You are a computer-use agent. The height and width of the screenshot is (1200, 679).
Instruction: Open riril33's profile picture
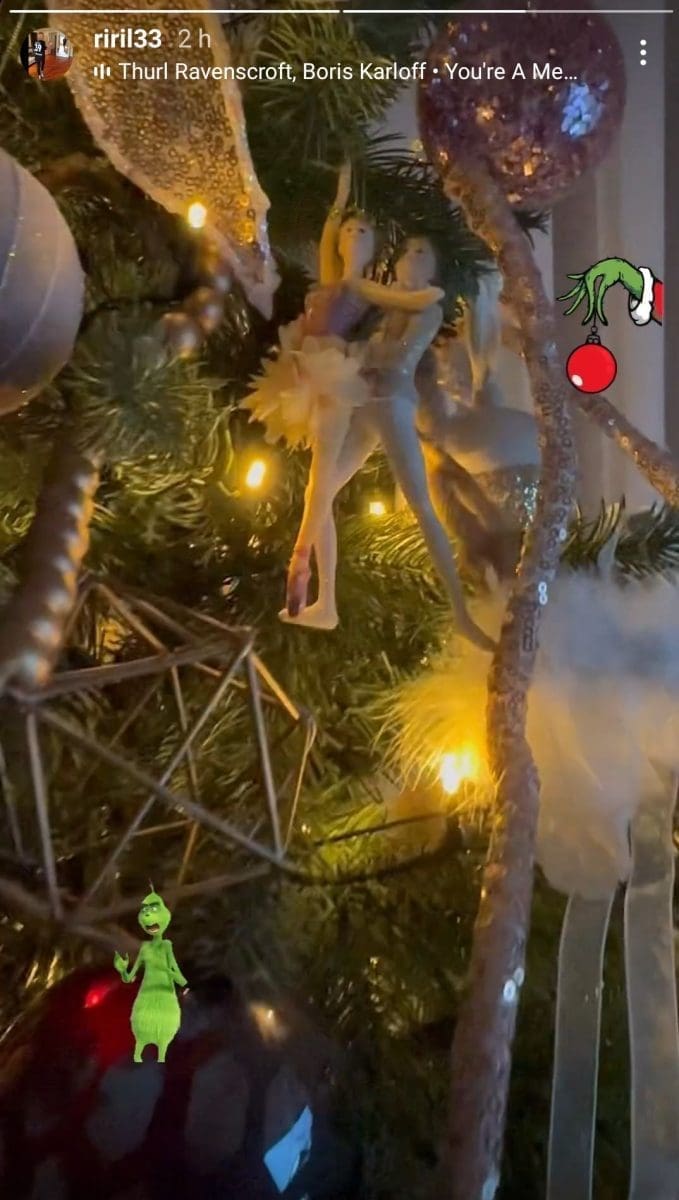pos(47,54)
